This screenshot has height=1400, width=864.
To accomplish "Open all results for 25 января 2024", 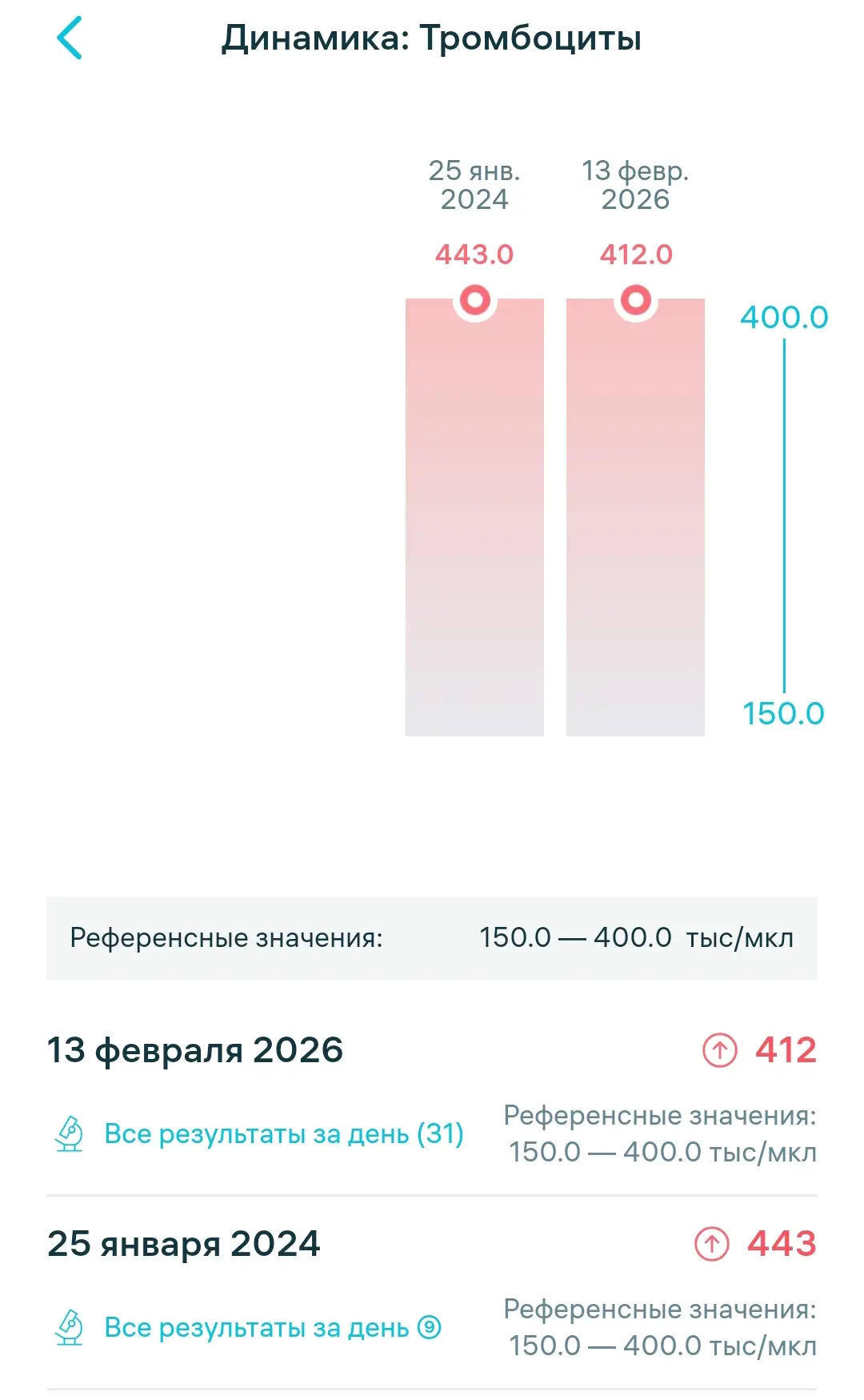I will (x=272, y=1327).
